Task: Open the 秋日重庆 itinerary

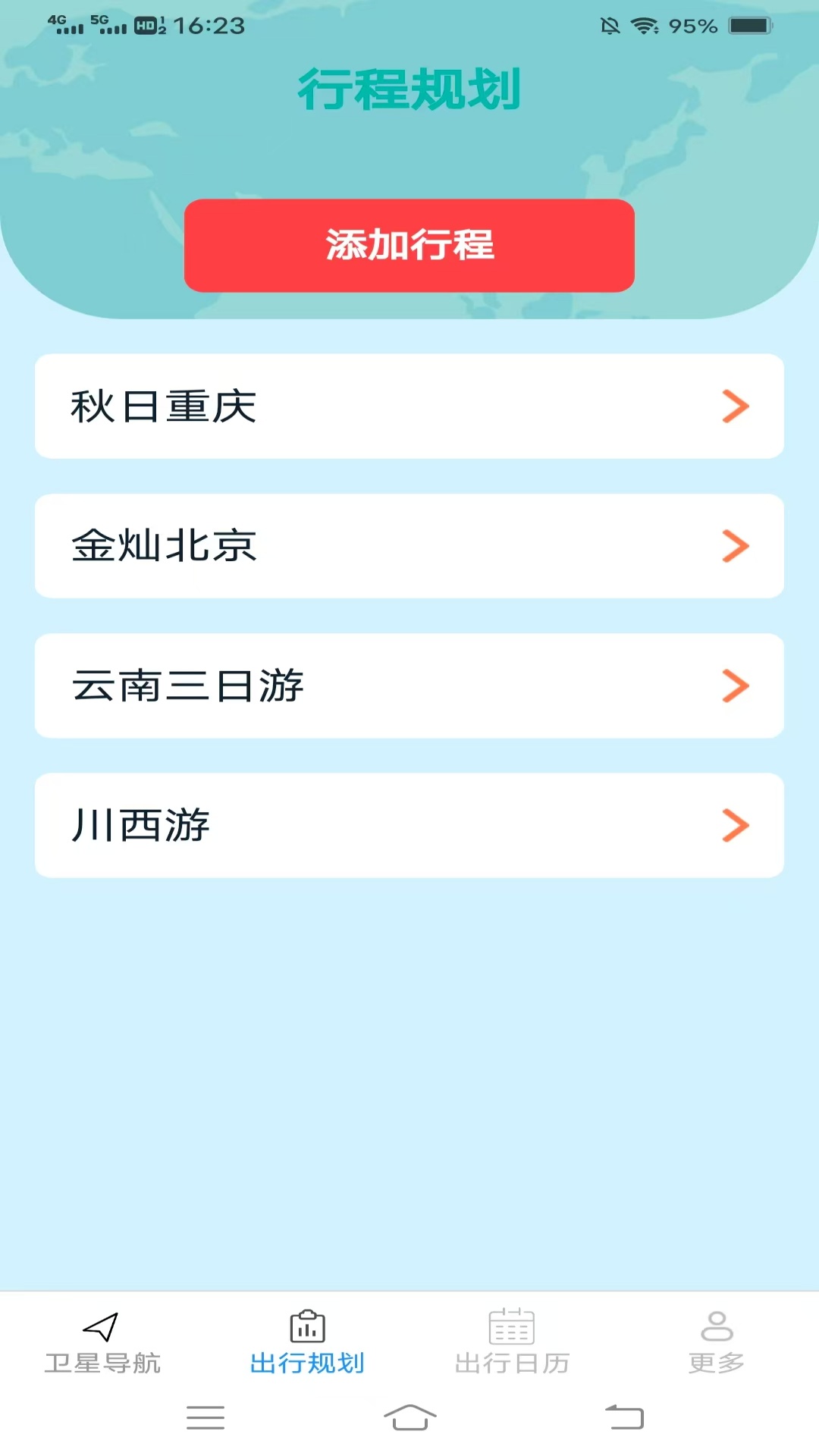Action: click(409, 406)
